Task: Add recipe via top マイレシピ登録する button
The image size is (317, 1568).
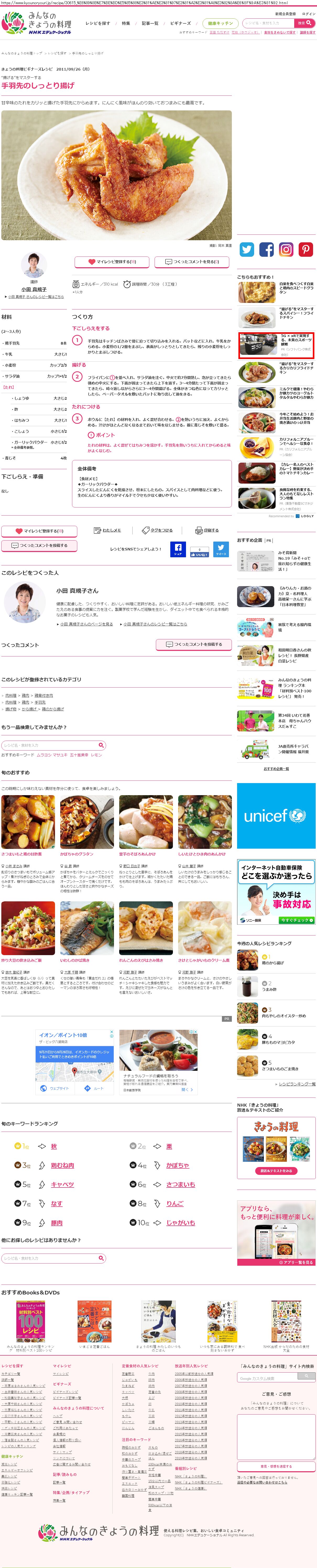Action: (112, 262)
